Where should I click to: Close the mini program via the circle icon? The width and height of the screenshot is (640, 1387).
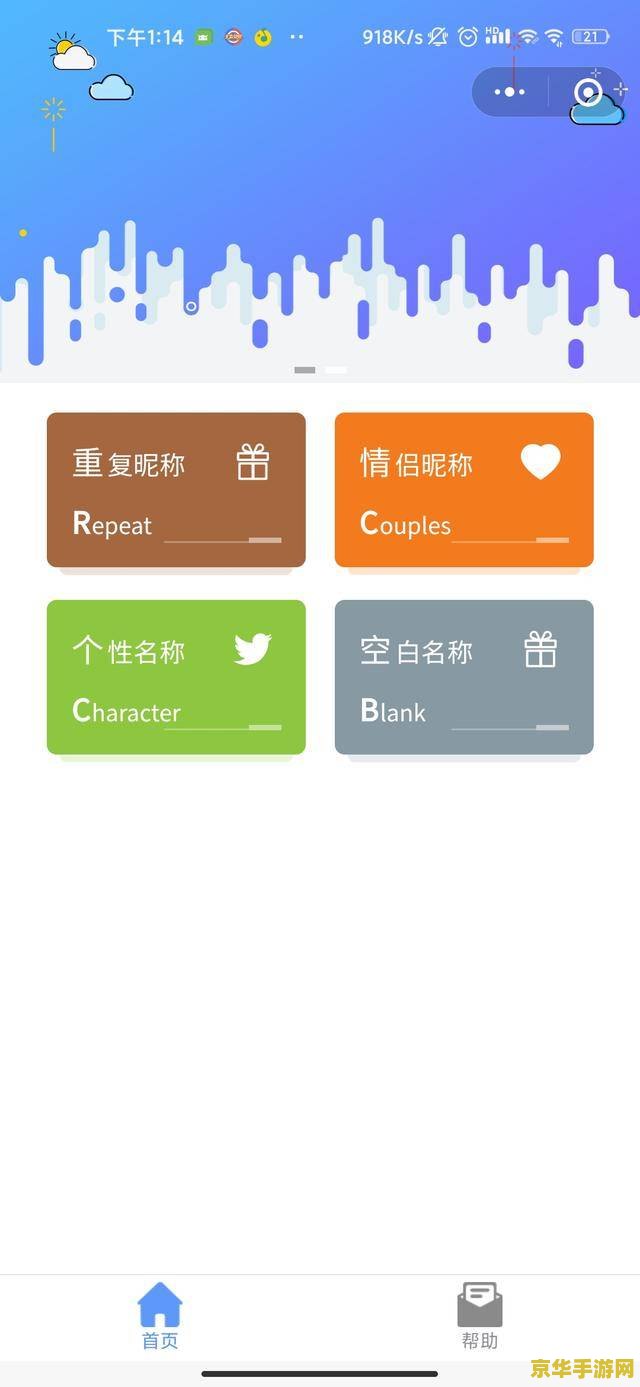pos(588,93)
